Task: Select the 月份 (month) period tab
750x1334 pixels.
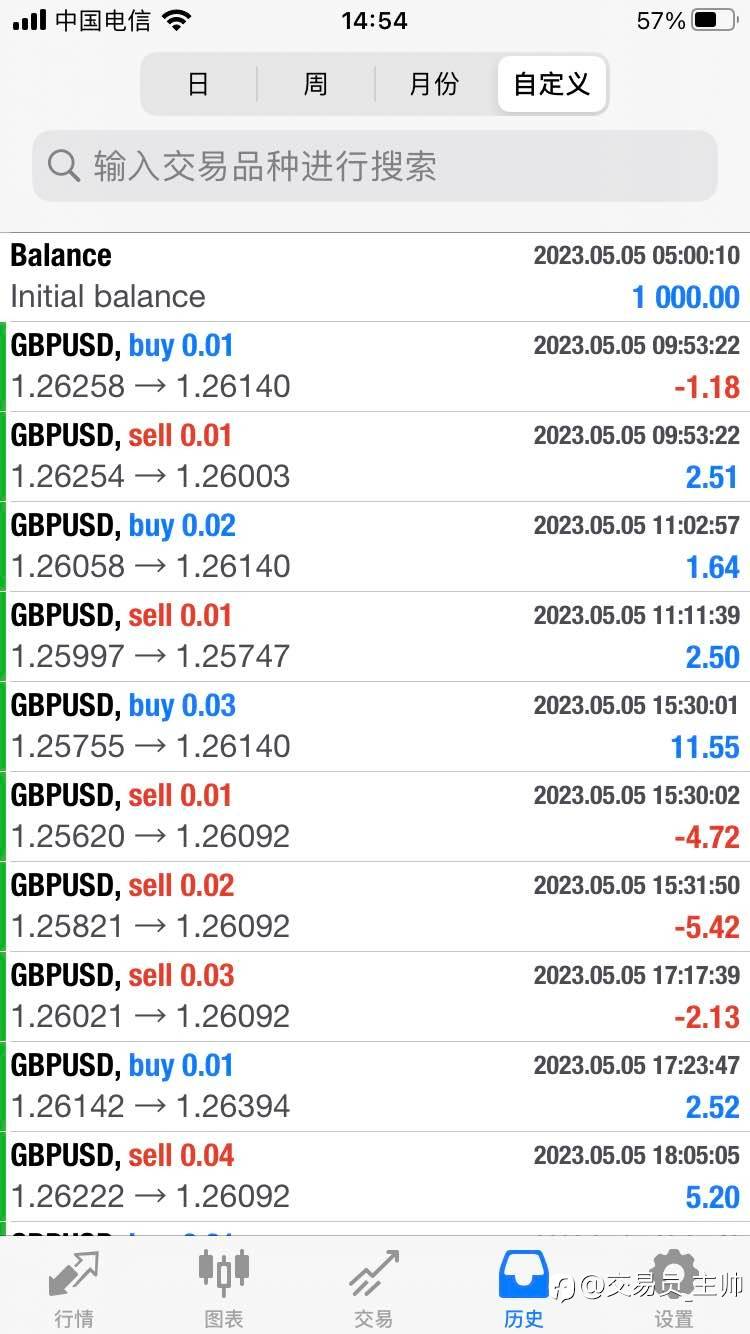Action: 433,84
